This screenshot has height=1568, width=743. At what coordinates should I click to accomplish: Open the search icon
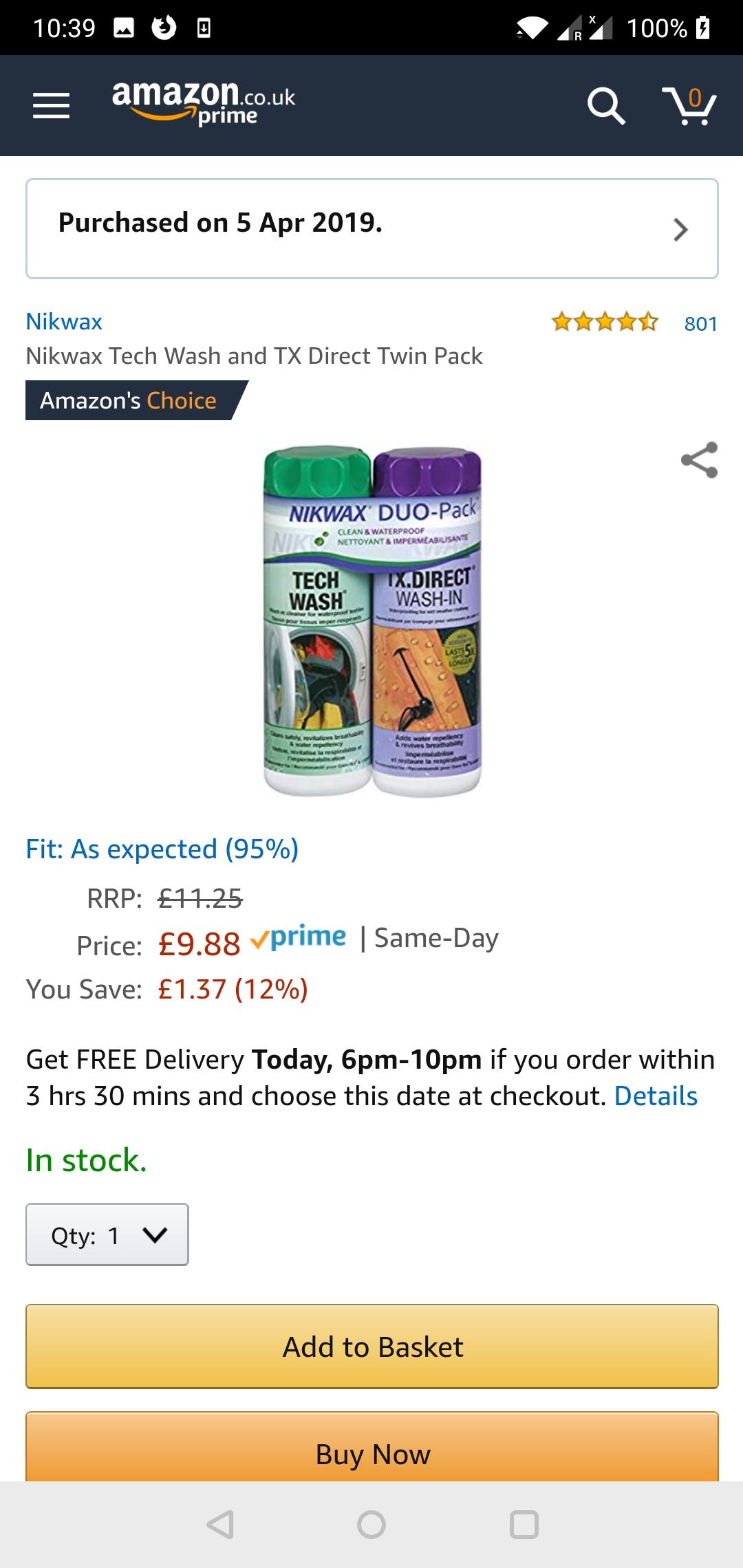pos(606,106)
